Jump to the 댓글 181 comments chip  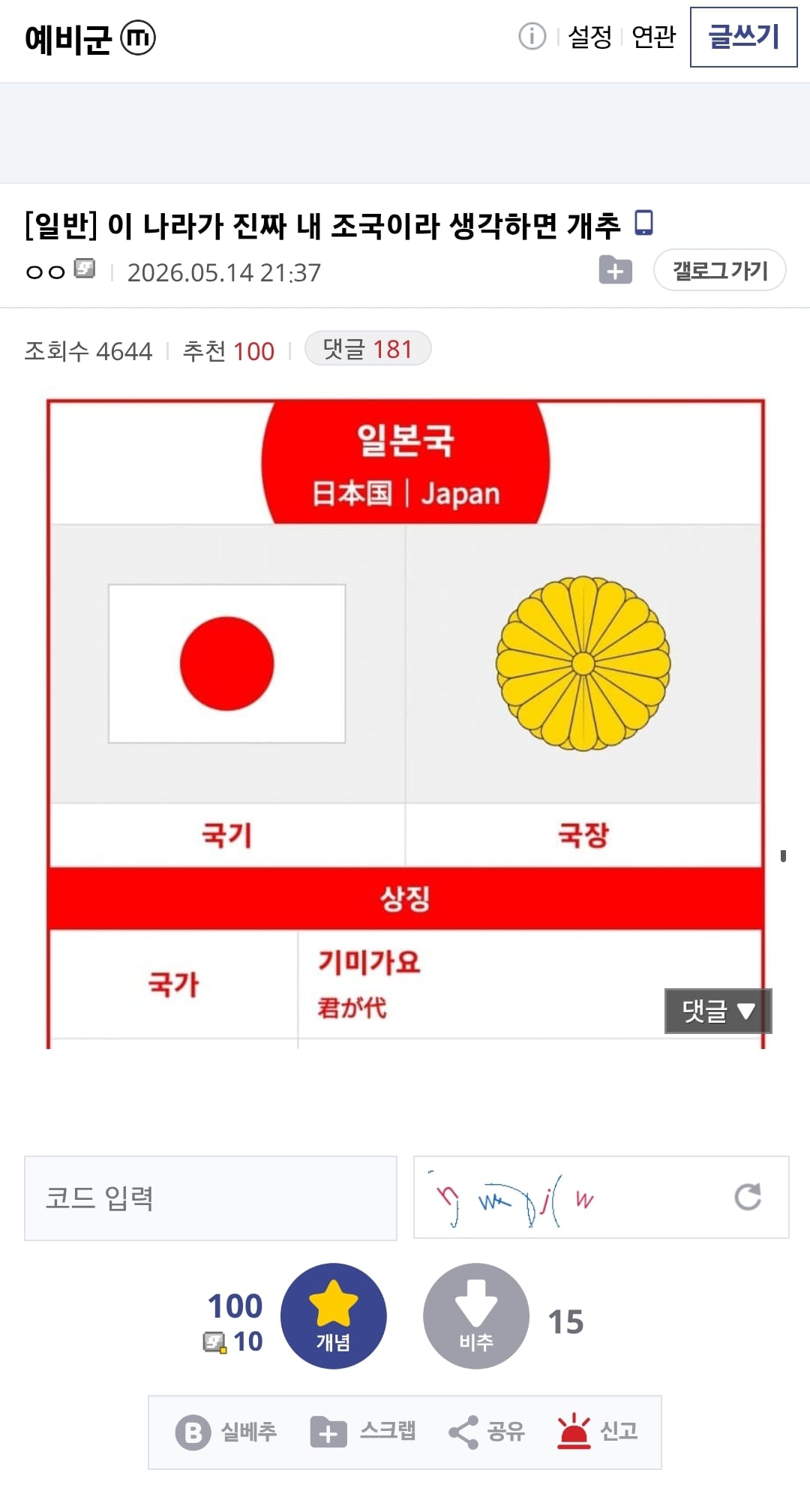pyautogui.click(x=367, y=349)
